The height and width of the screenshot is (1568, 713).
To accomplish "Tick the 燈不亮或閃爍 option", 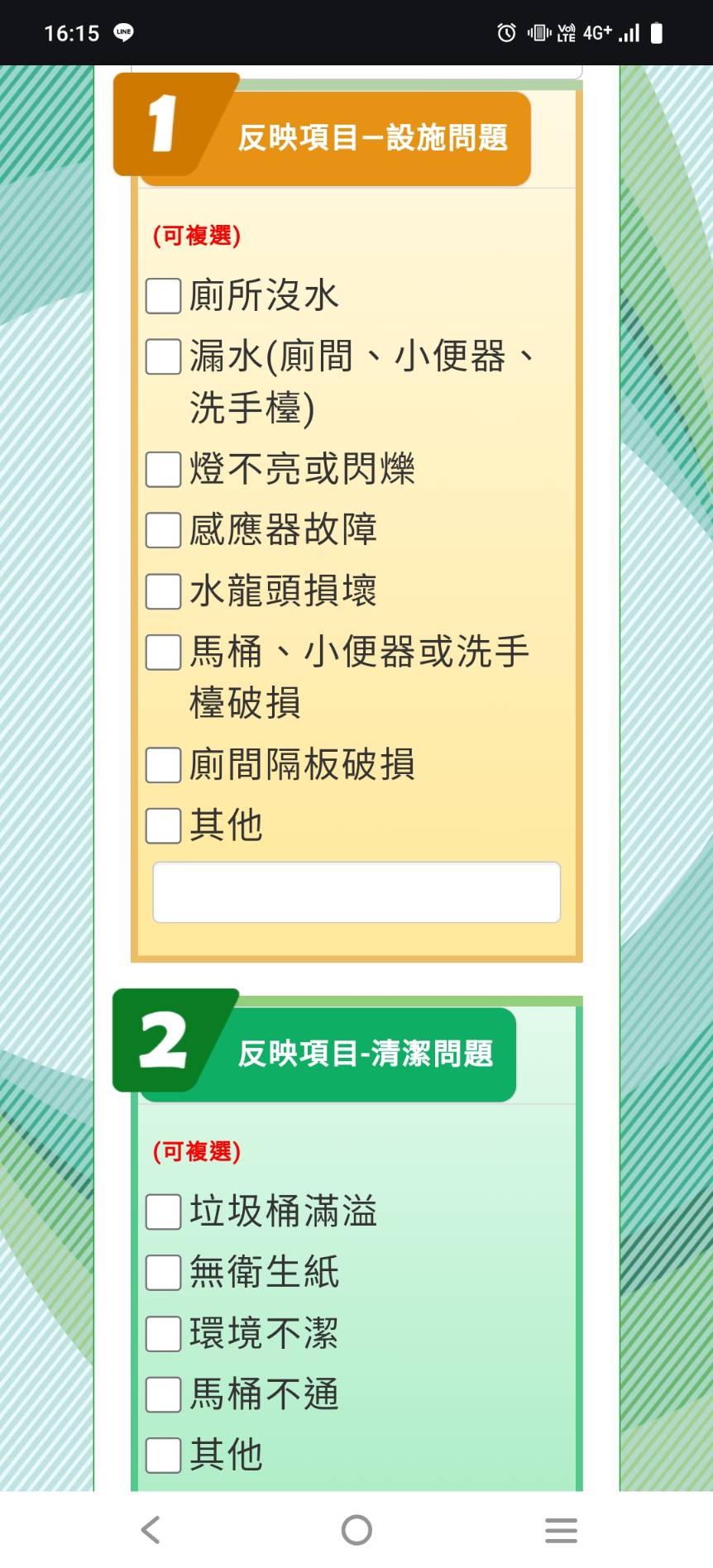I will [x=164, y=469].
